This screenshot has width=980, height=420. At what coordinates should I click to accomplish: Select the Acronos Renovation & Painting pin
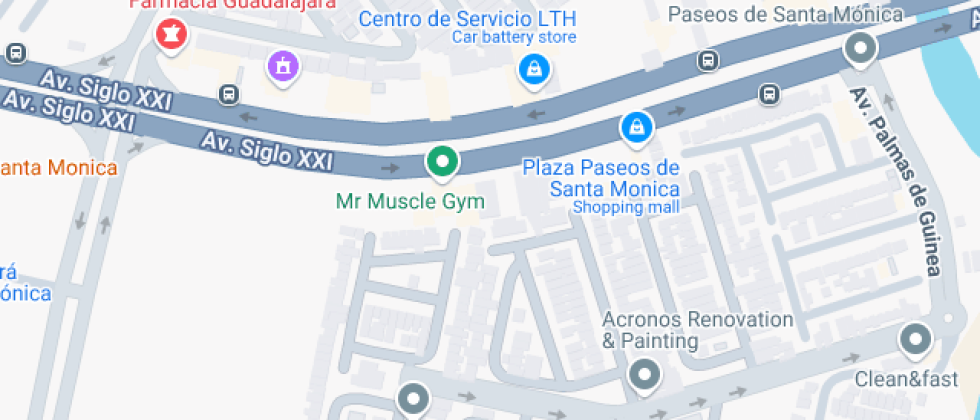click(x=645, y=376)
